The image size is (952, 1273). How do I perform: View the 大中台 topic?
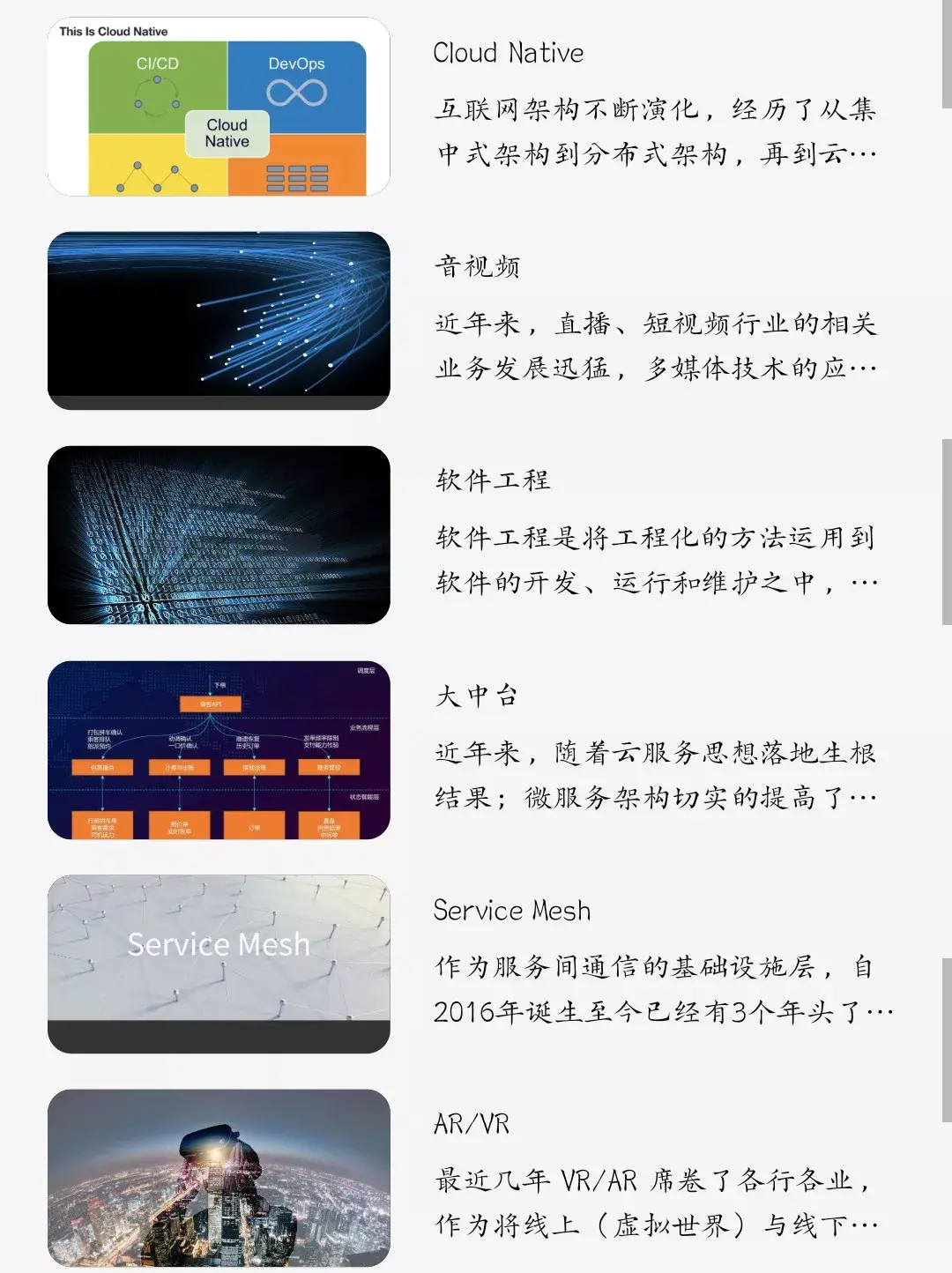[x=476, y=696]
